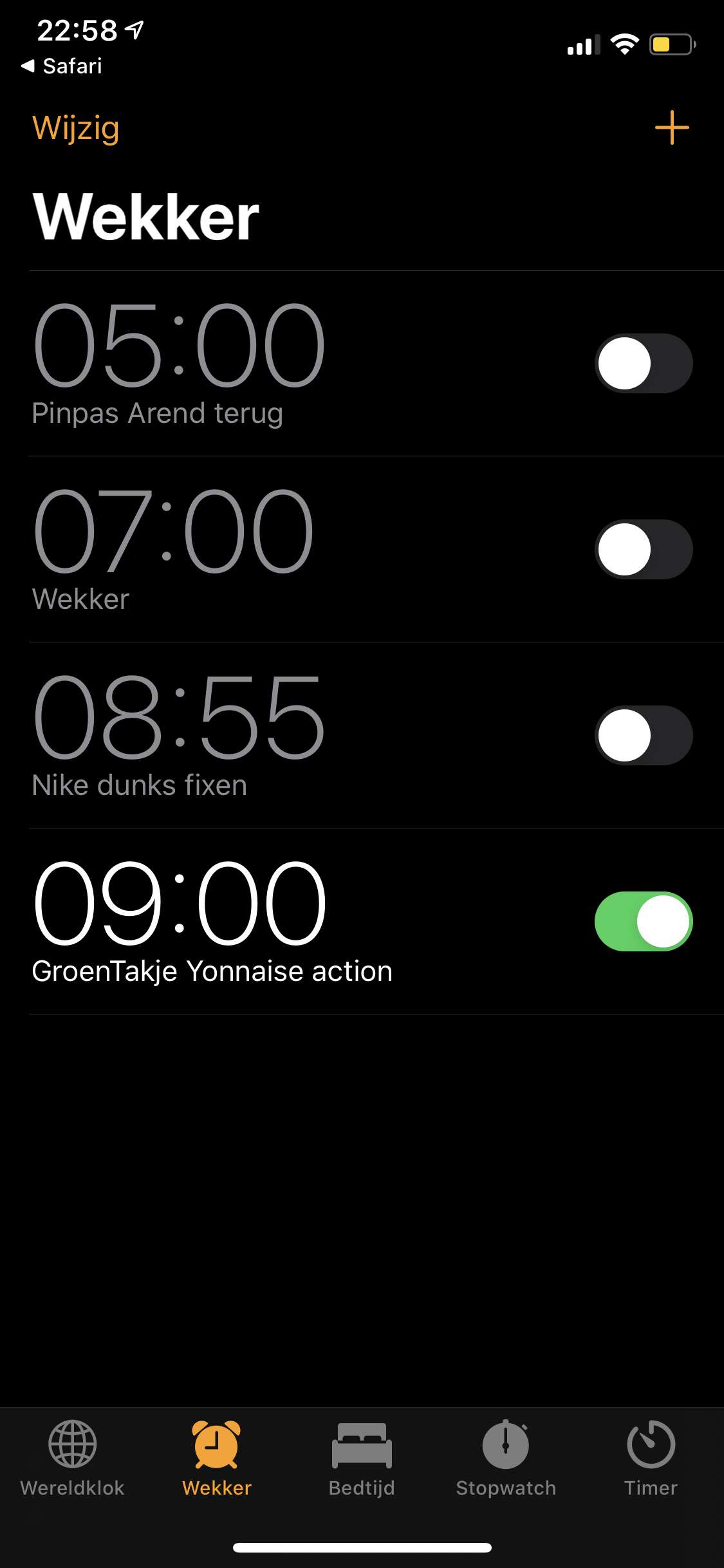Screen dimensions: 724x1568
Task: Enable the 05:00 Pinpas Arend terug alarm
Action: click(x=644, y=363)
